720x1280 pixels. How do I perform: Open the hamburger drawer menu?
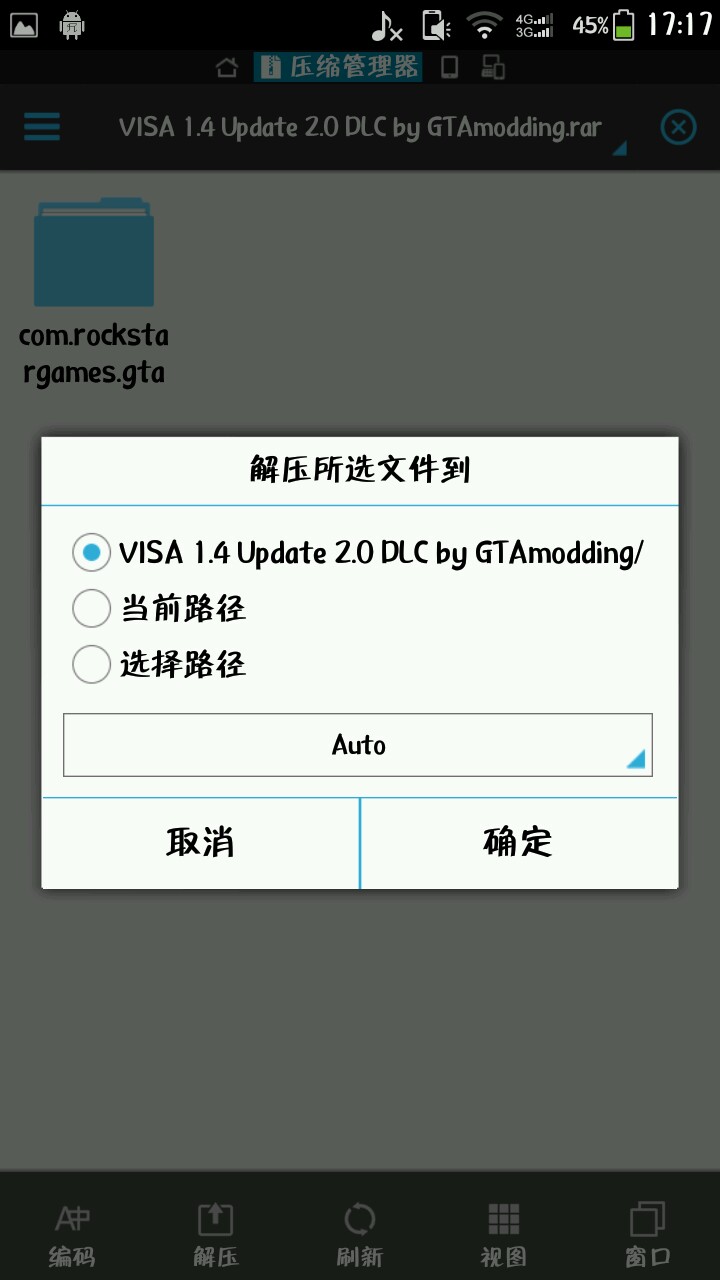[x=42, y=127]
